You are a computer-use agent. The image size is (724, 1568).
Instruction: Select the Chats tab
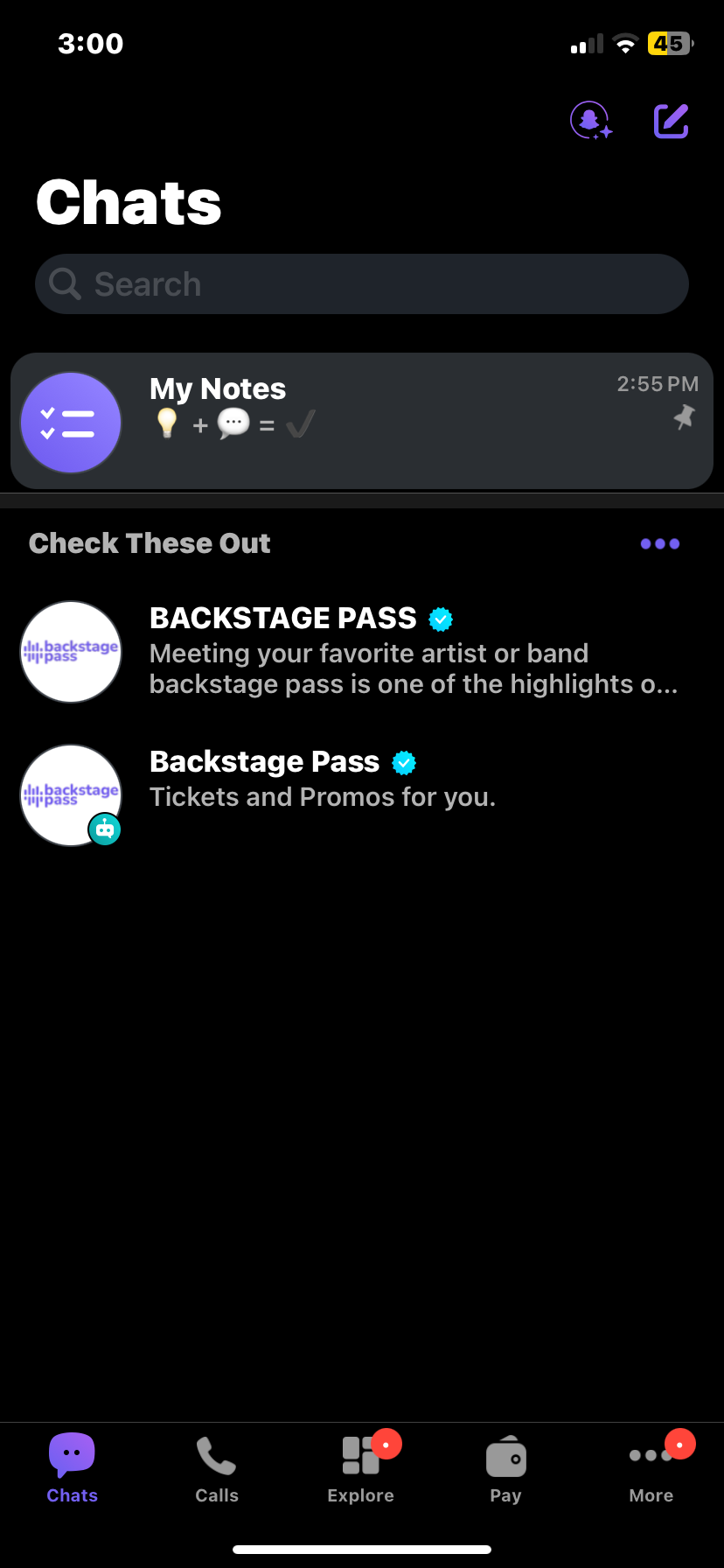pyautogui.click(x=73, y=1470)
